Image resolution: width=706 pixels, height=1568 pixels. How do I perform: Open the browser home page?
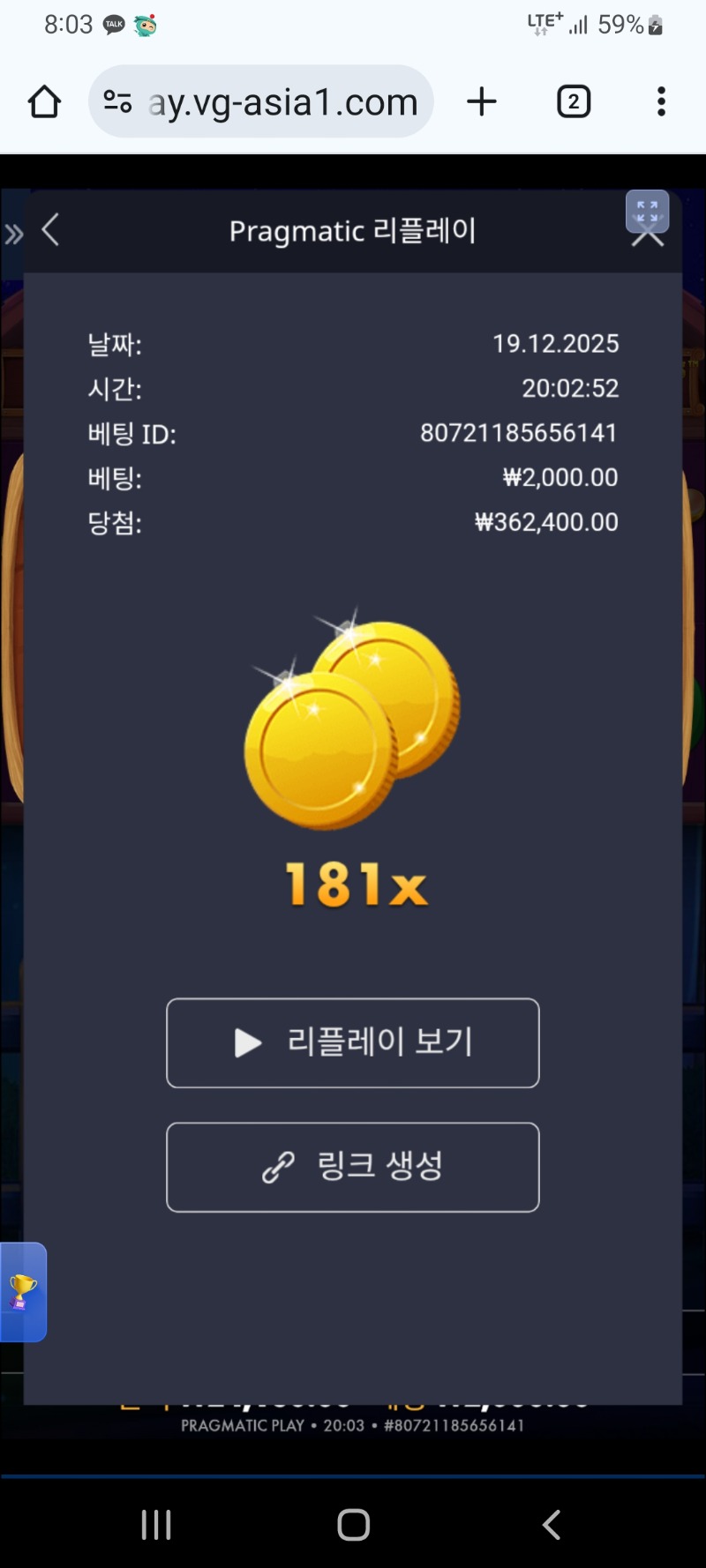(44, 102)
